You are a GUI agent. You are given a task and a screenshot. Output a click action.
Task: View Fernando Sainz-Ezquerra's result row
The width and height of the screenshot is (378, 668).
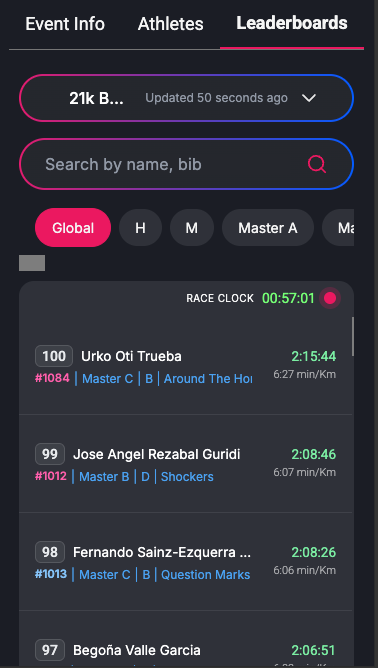pyautogui.click(x=186, y=561)
